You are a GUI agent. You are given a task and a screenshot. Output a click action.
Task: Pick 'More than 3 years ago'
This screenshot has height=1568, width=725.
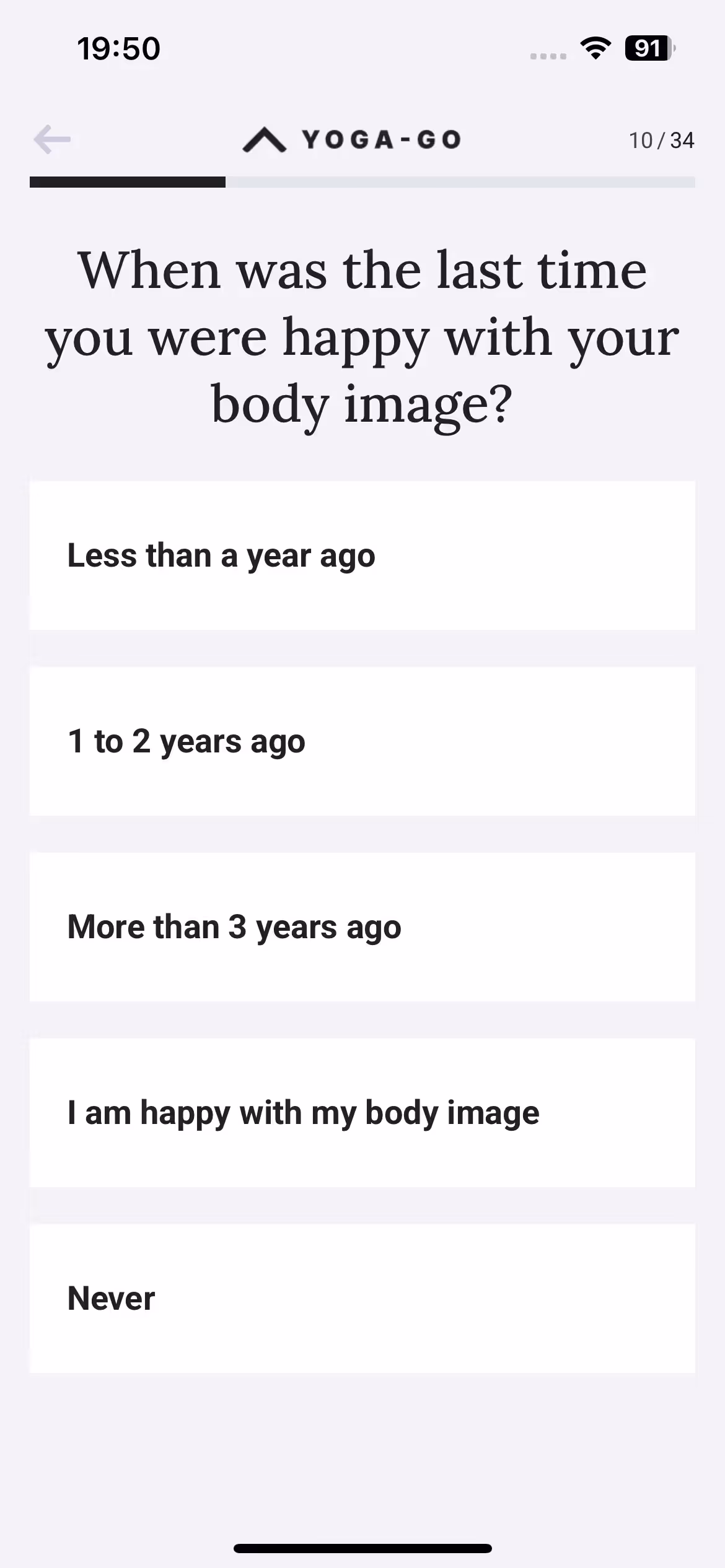pyautogui.click(x=362, y=927)
